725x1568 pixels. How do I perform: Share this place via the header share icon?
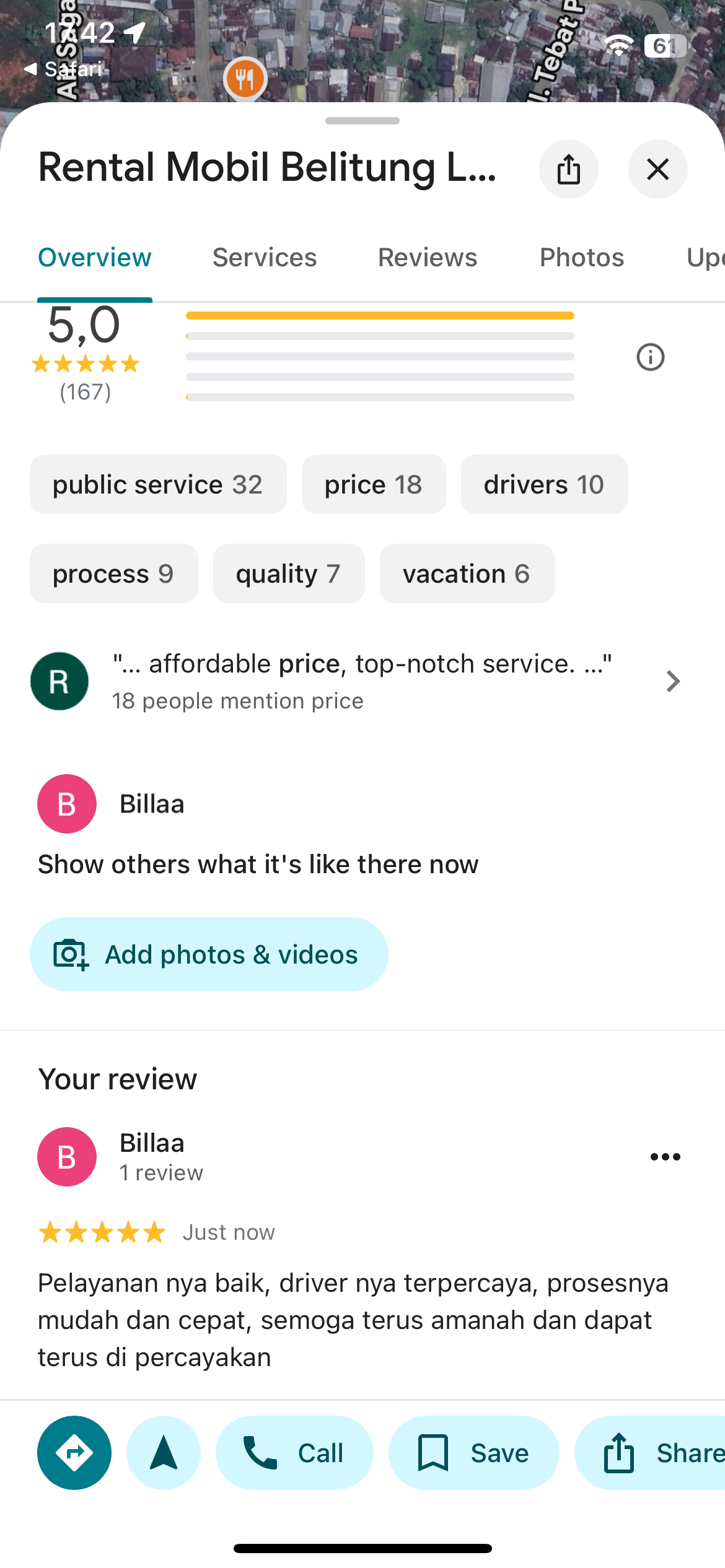pyautogui.click(x=568, y=169)
